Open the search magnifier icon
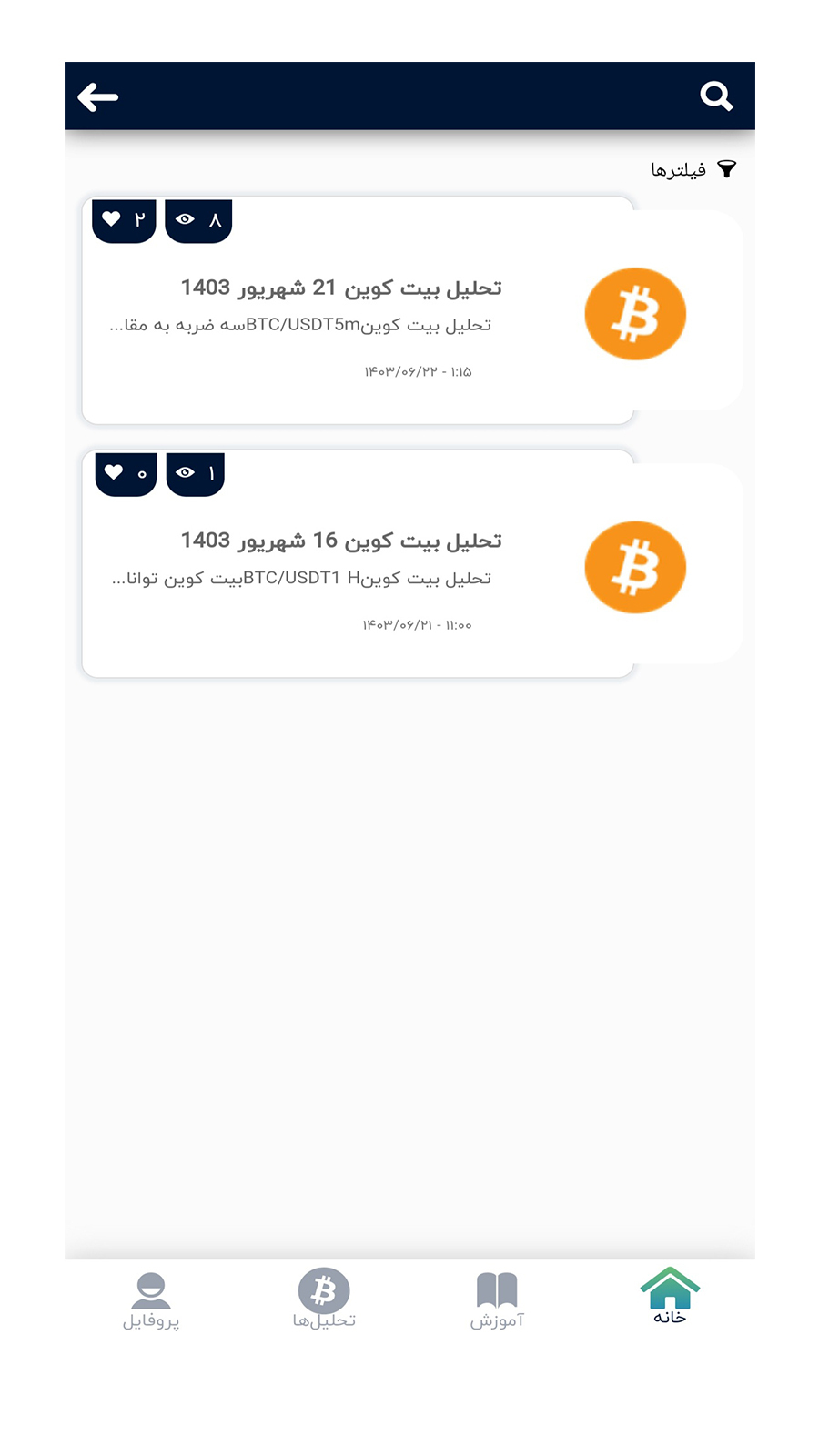819x1456 pixels. (716, 96)
